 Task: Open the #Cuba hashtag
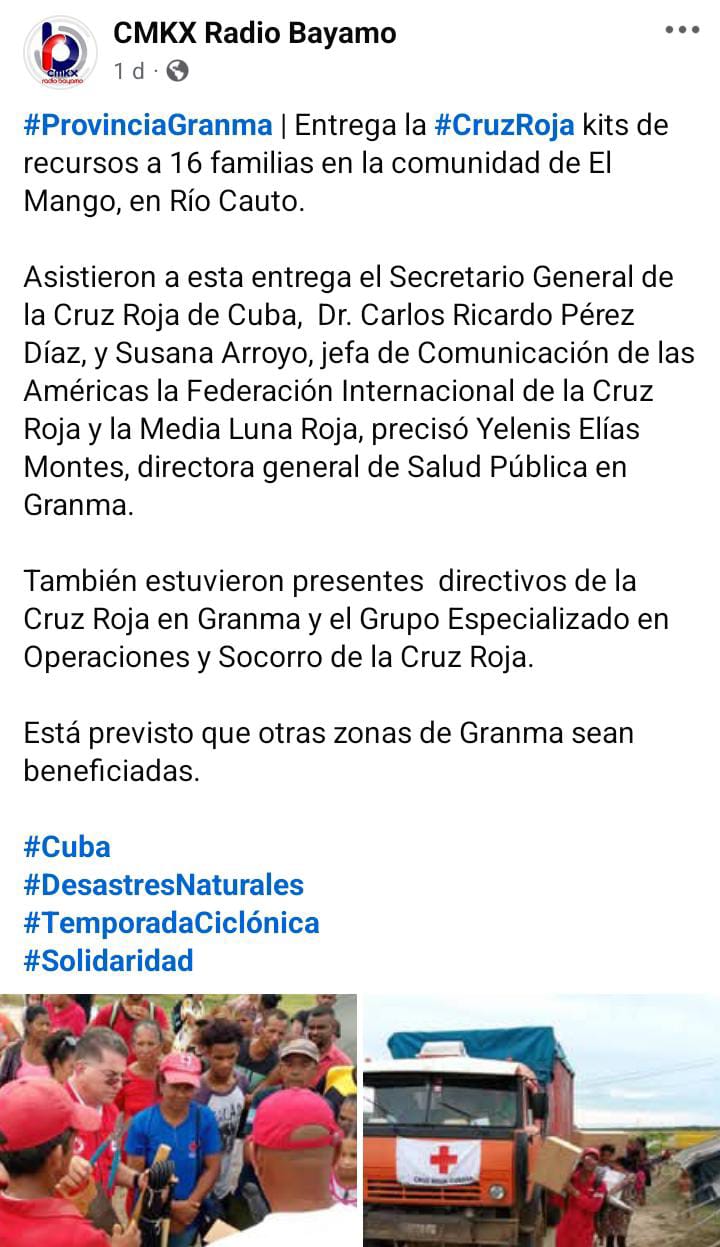(67, 847)
